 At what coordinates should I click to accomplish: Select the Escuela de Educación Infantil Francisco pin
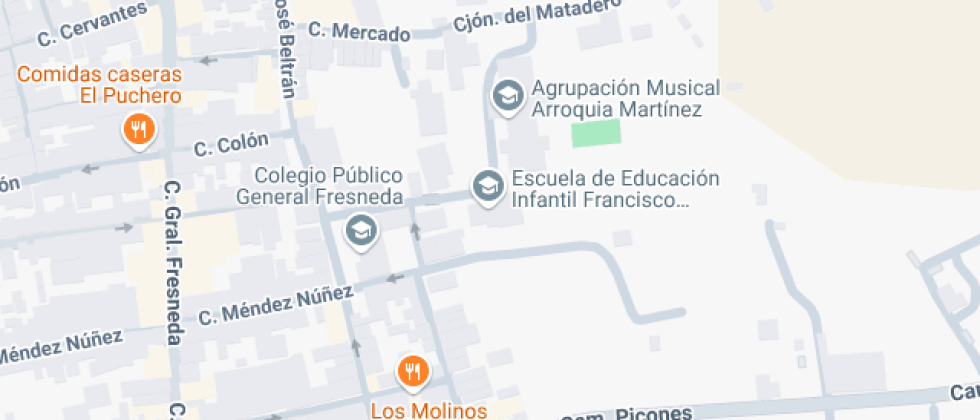pos(488,188)
